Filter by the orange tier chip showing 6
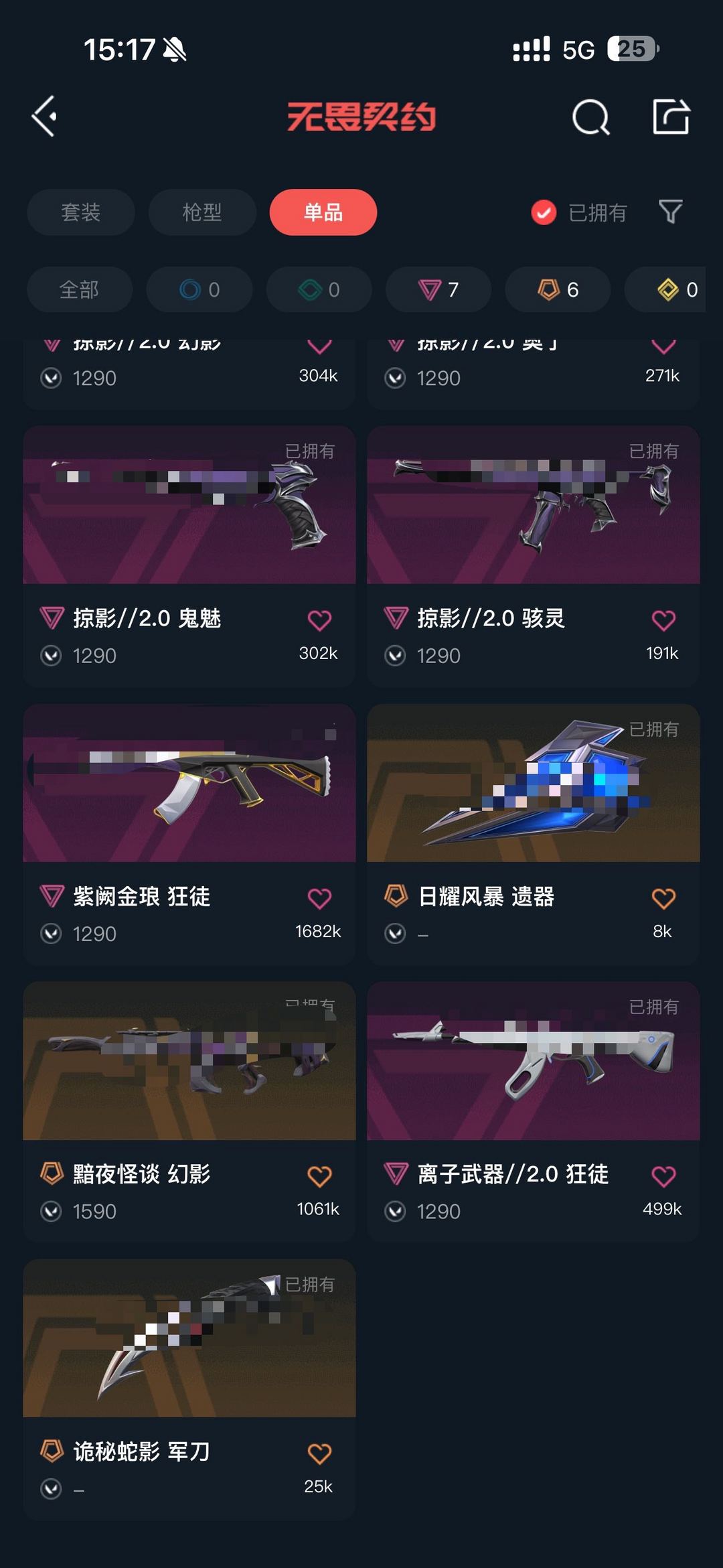Image resolution: width=723 pixels, height=1568 pixels. (x=558, y=289)
